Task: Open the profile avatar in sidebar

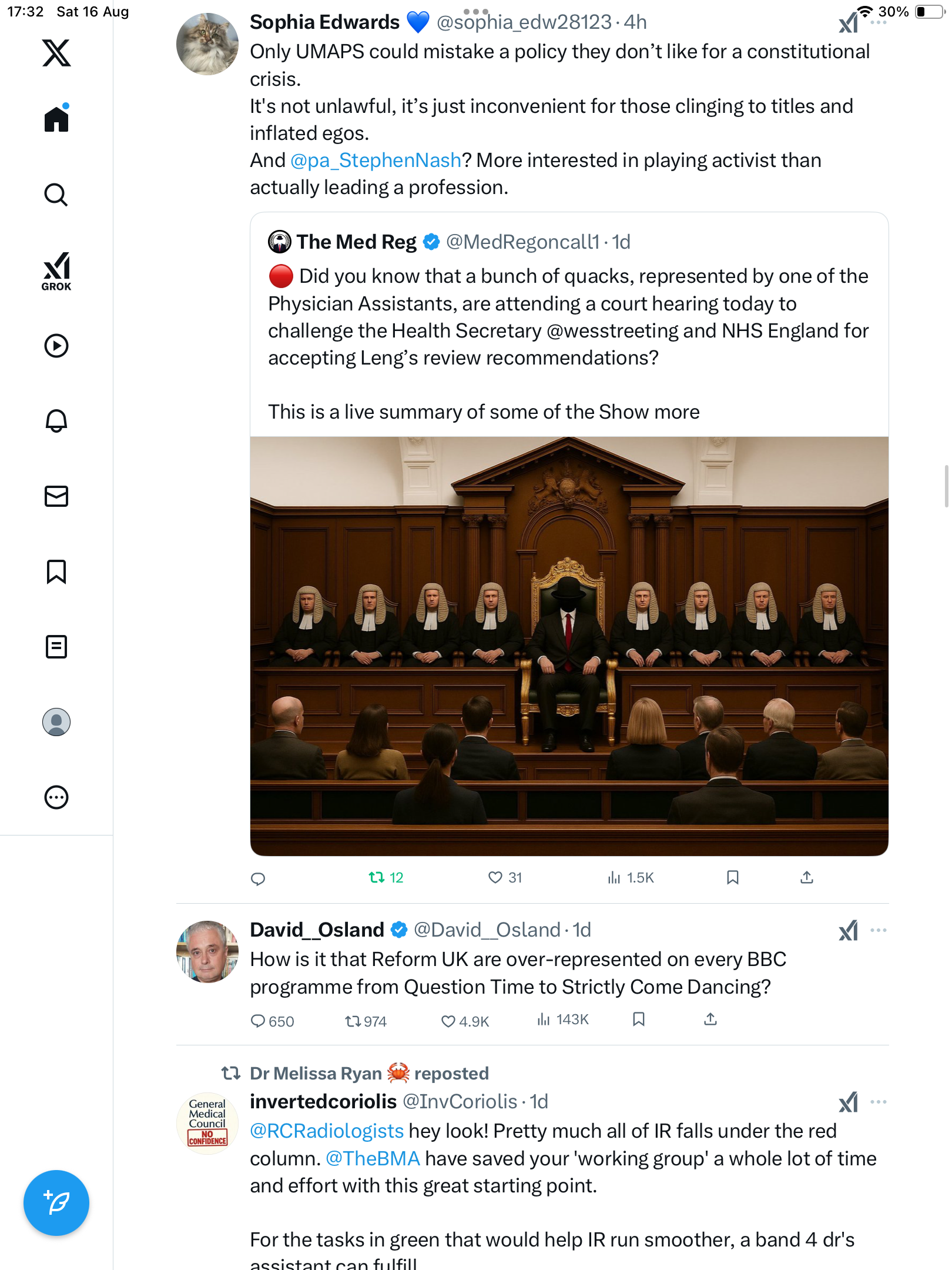Action: click(x=56, y=722)
